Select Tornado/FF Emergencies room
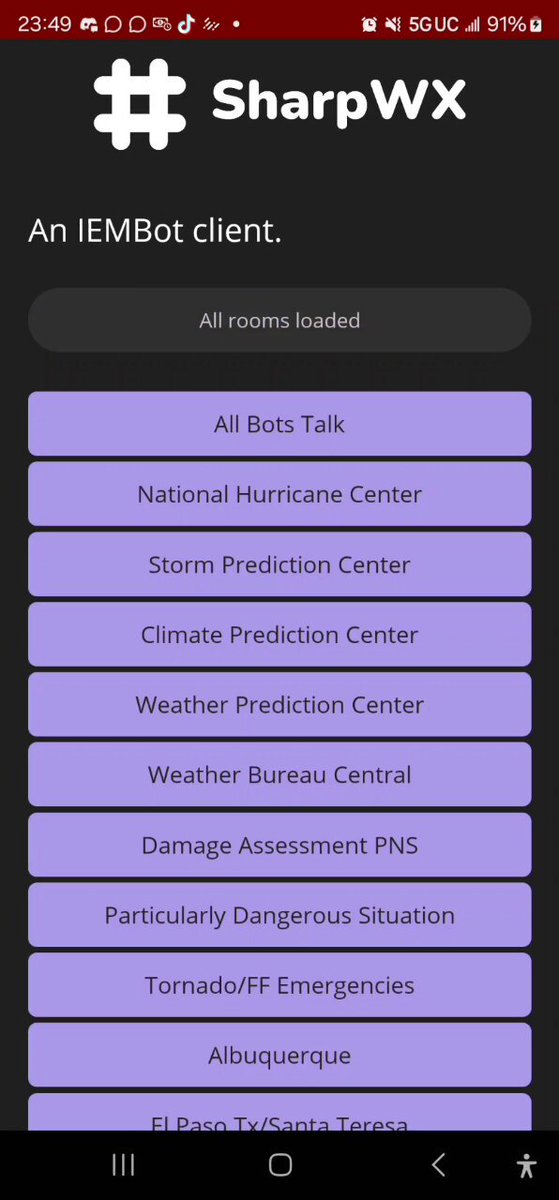Viewport: 559px width, 1200px height. 279,985
